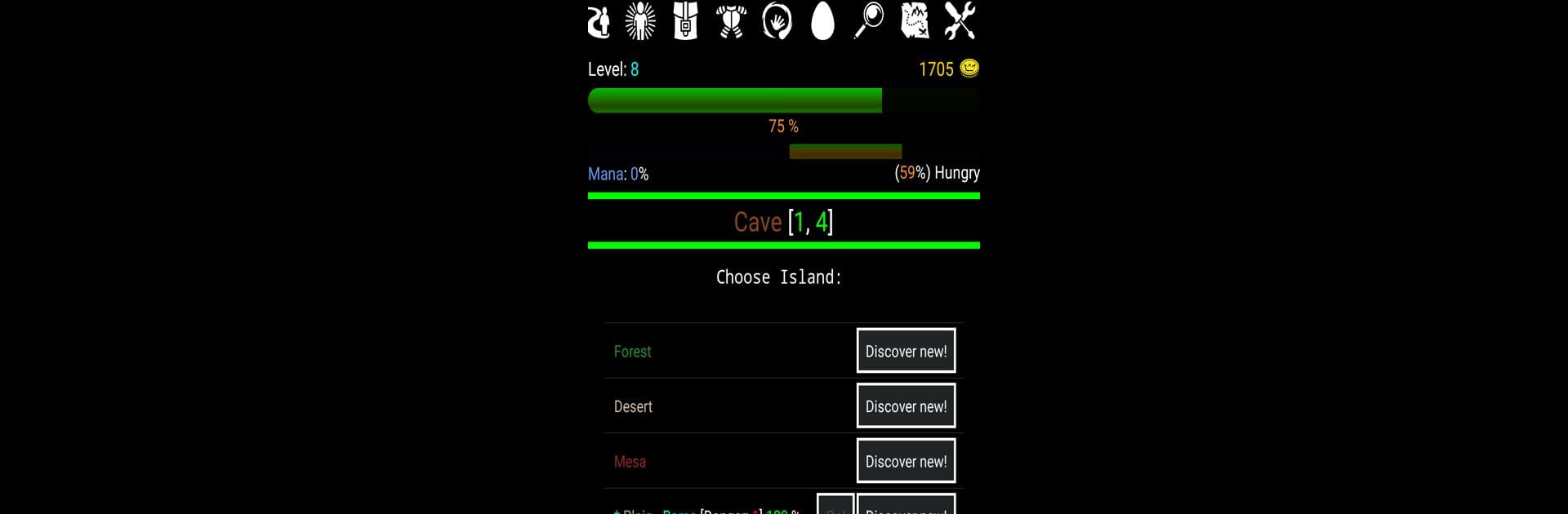1568x514 pixels.
Task: Open the backpack inventory
Action: [685, 21]
